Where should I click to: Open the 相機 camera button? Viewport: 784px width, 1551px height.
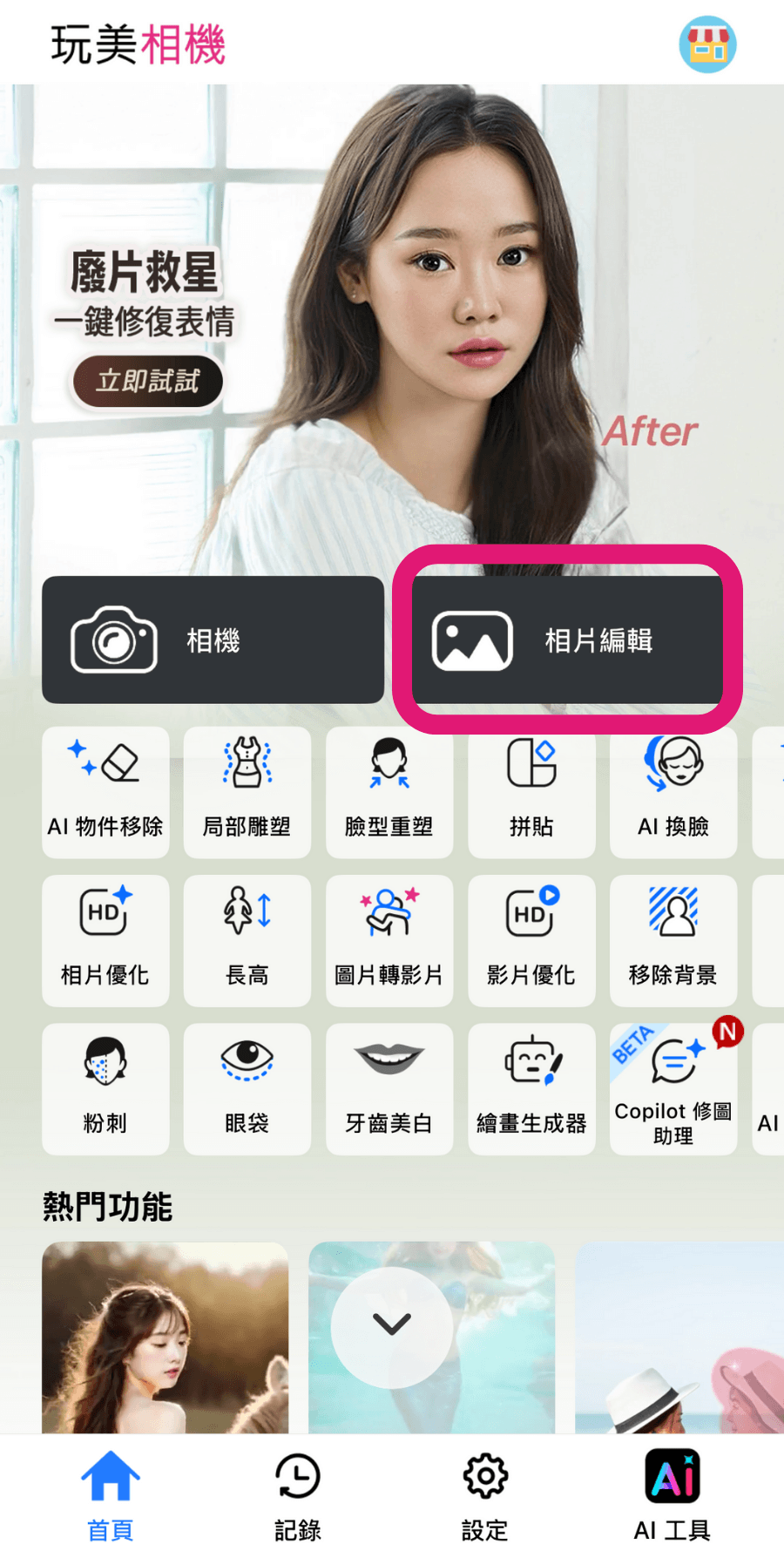(213, 640)
